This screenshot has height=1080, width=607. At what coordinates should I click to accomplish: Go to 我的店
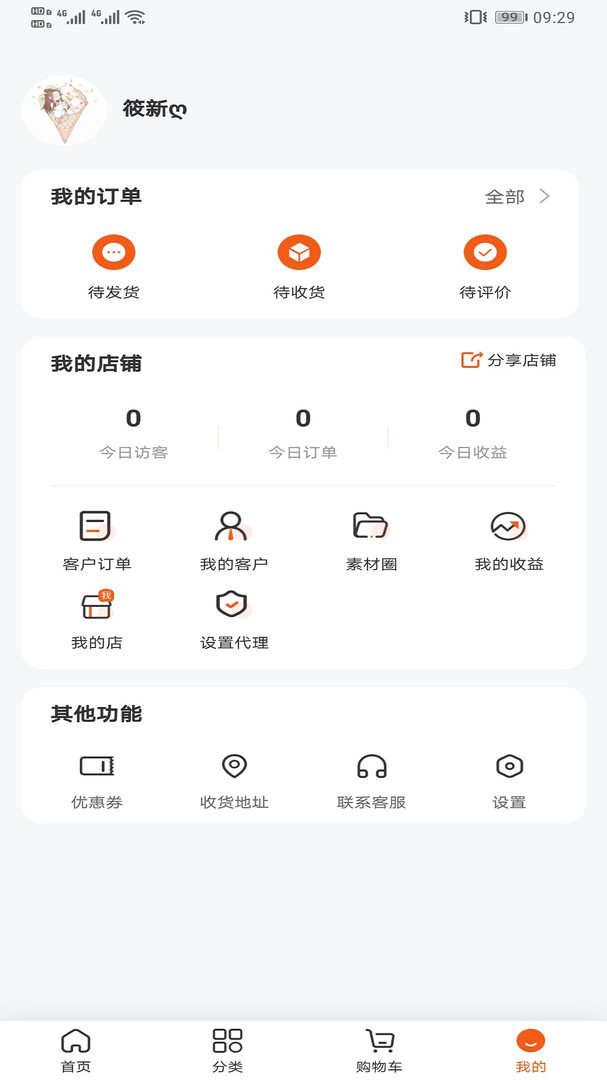[x=97, y=619]
